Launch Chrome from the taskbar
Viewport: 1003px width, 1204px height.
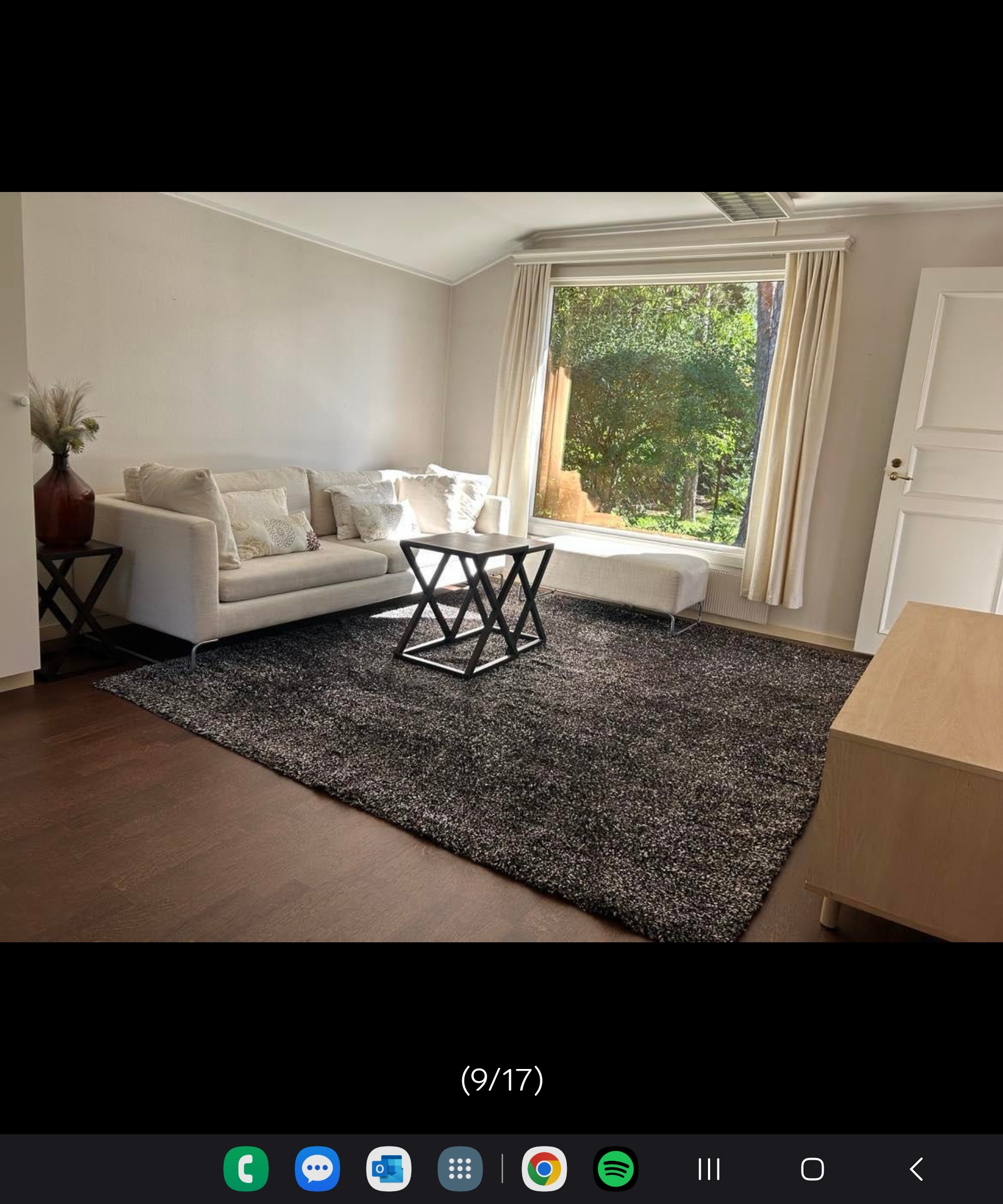pyautogui.click(x=544, y=1169)
